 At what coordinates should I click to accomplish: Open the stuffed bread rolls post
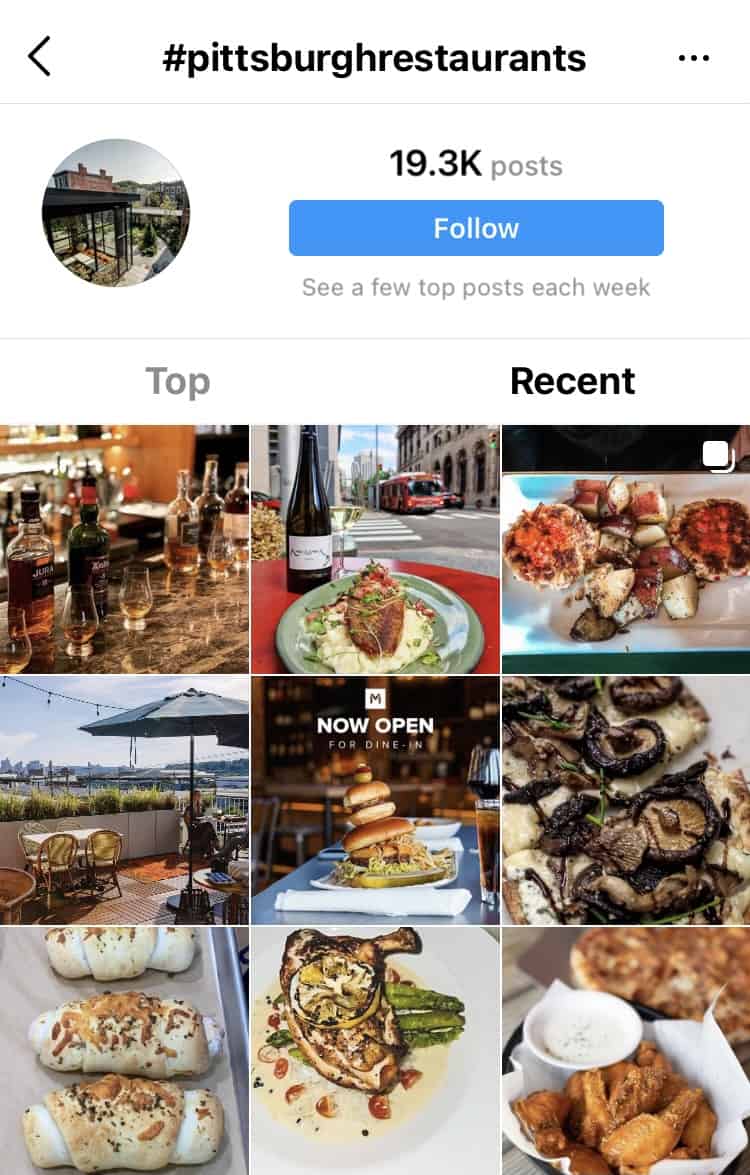coord(124,1050)
